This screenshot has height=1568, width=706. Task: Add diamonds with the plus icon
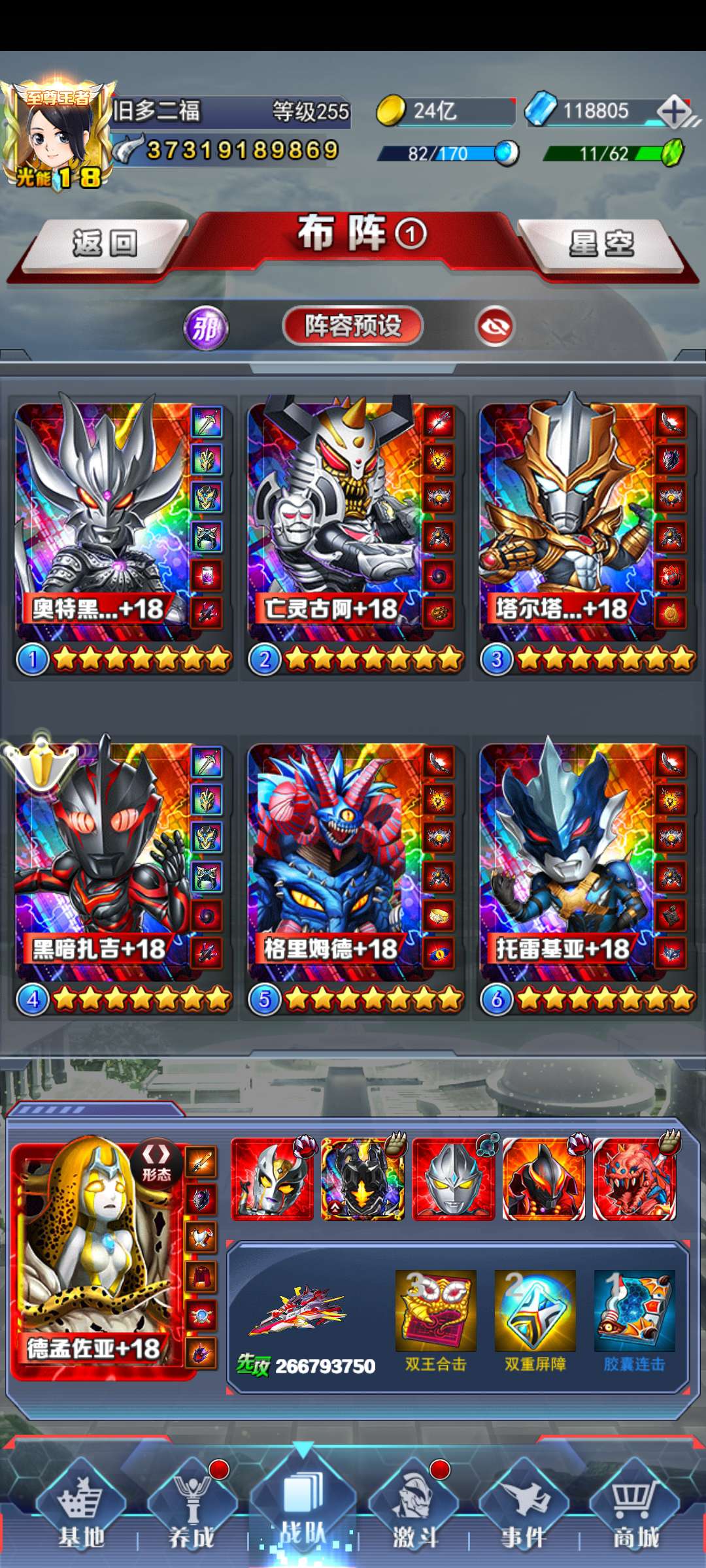675,110
